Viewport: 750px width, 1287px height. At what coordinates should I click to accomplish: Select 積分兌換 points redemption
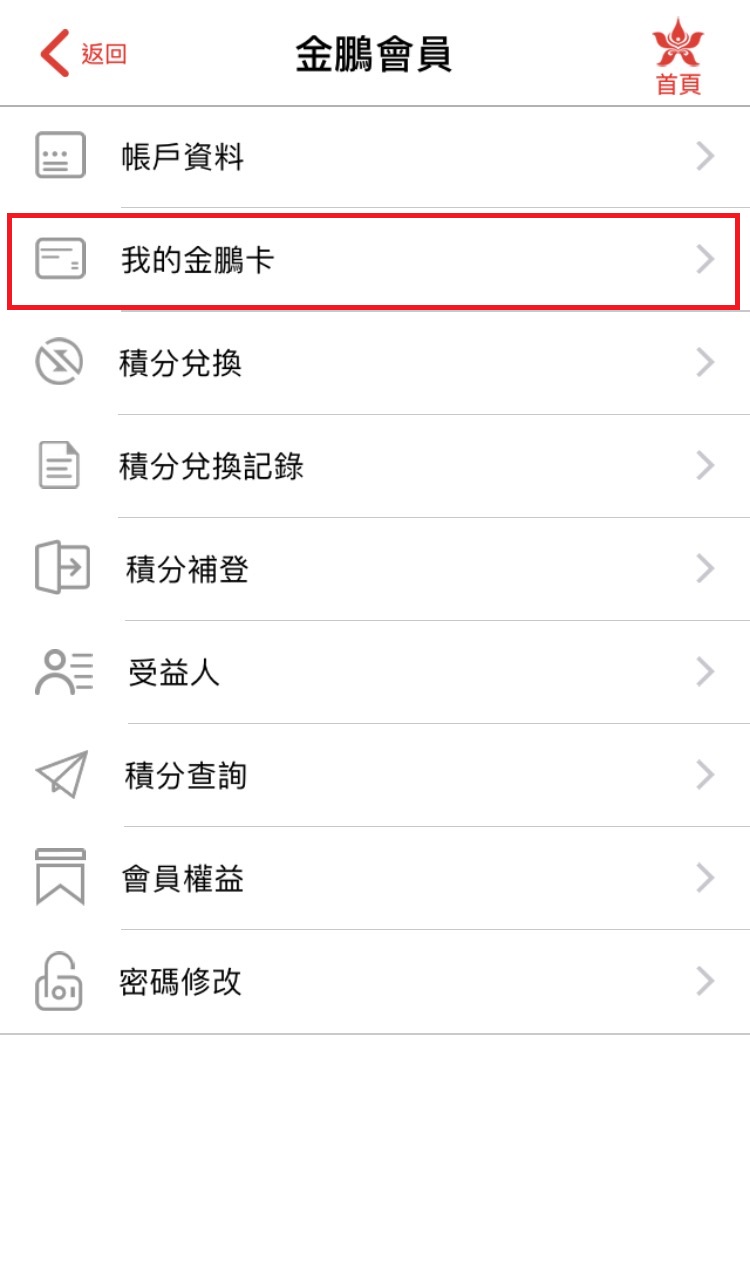(375, 363)
